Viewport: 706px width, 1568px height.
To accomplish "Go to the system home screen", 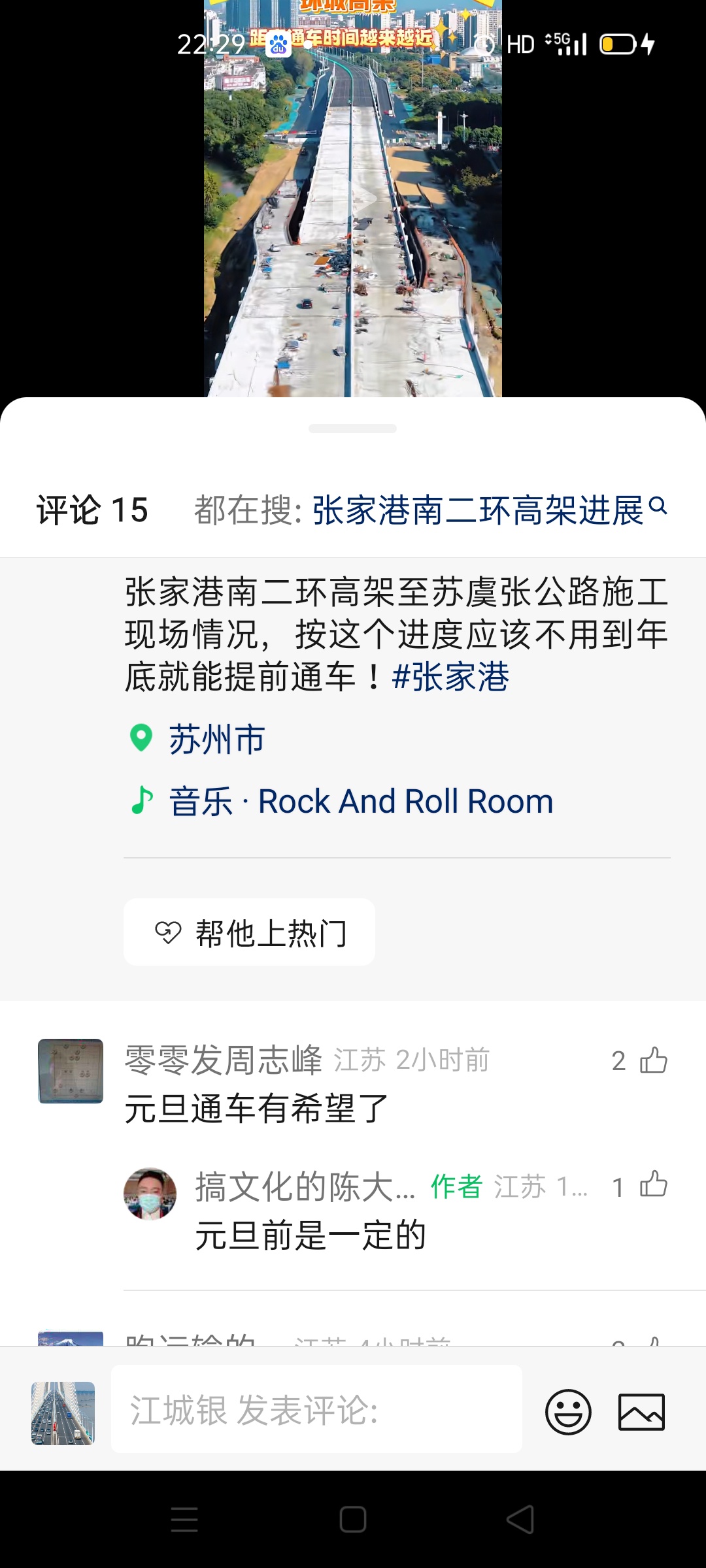I will coord(353,1520).
